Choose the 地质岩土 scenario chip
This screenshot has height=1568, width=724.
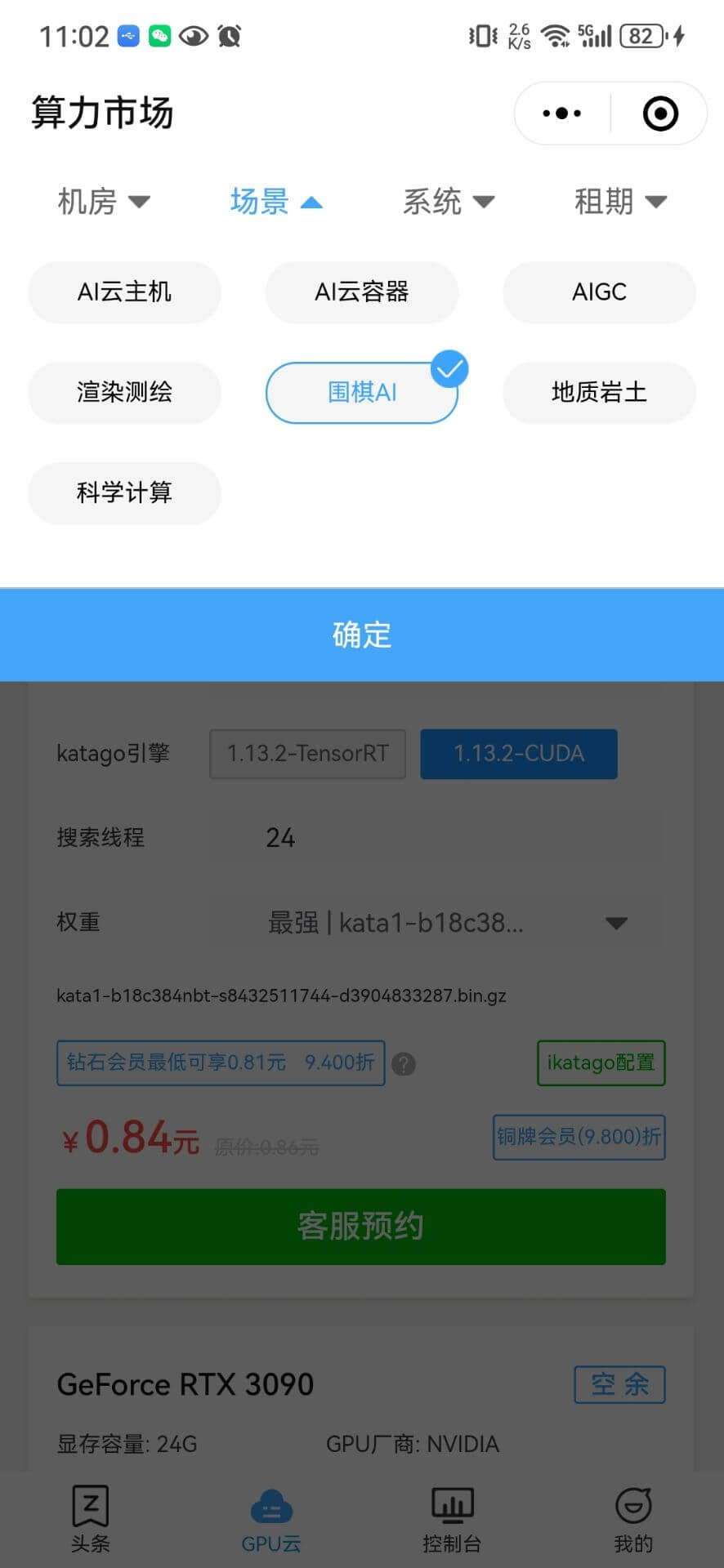tap(599, 393)
